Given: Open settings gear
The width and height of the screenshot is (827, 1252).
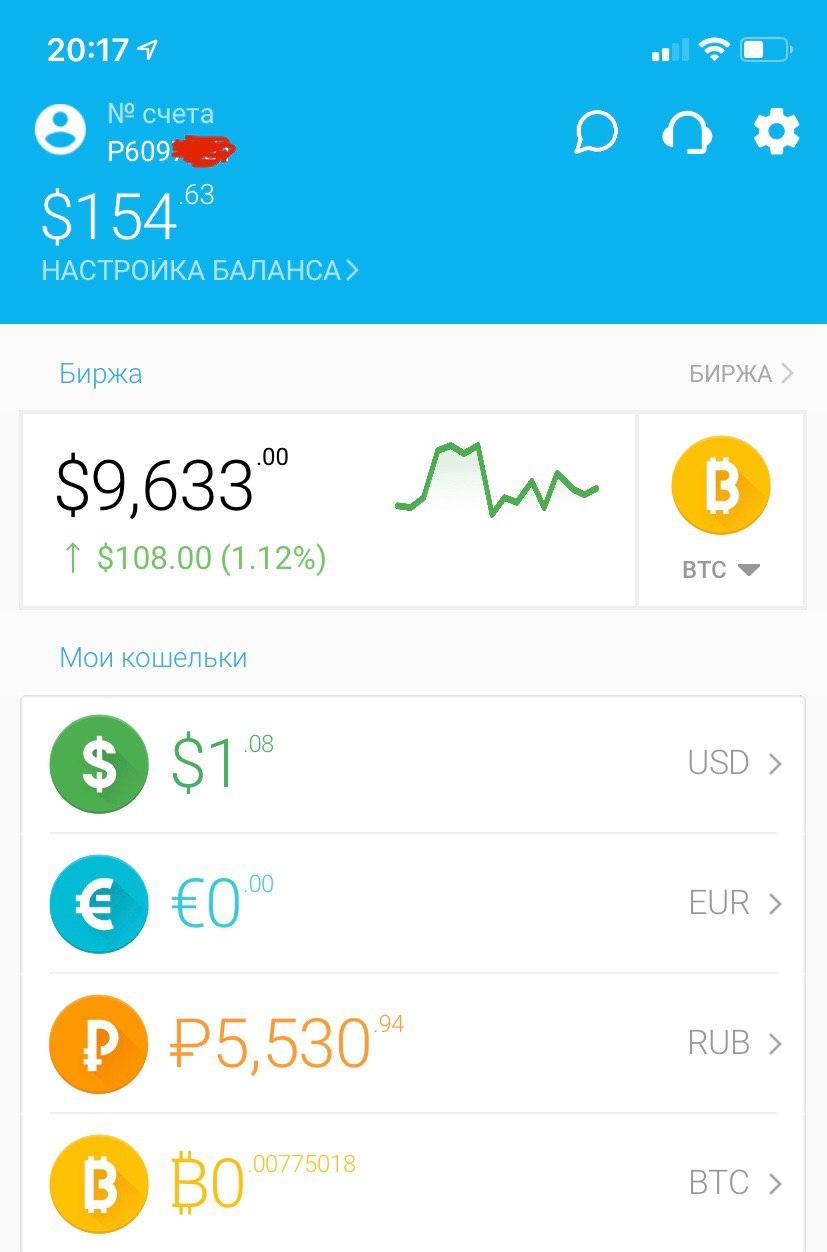Looking at the screenshot, I should [x=776, y=132].
